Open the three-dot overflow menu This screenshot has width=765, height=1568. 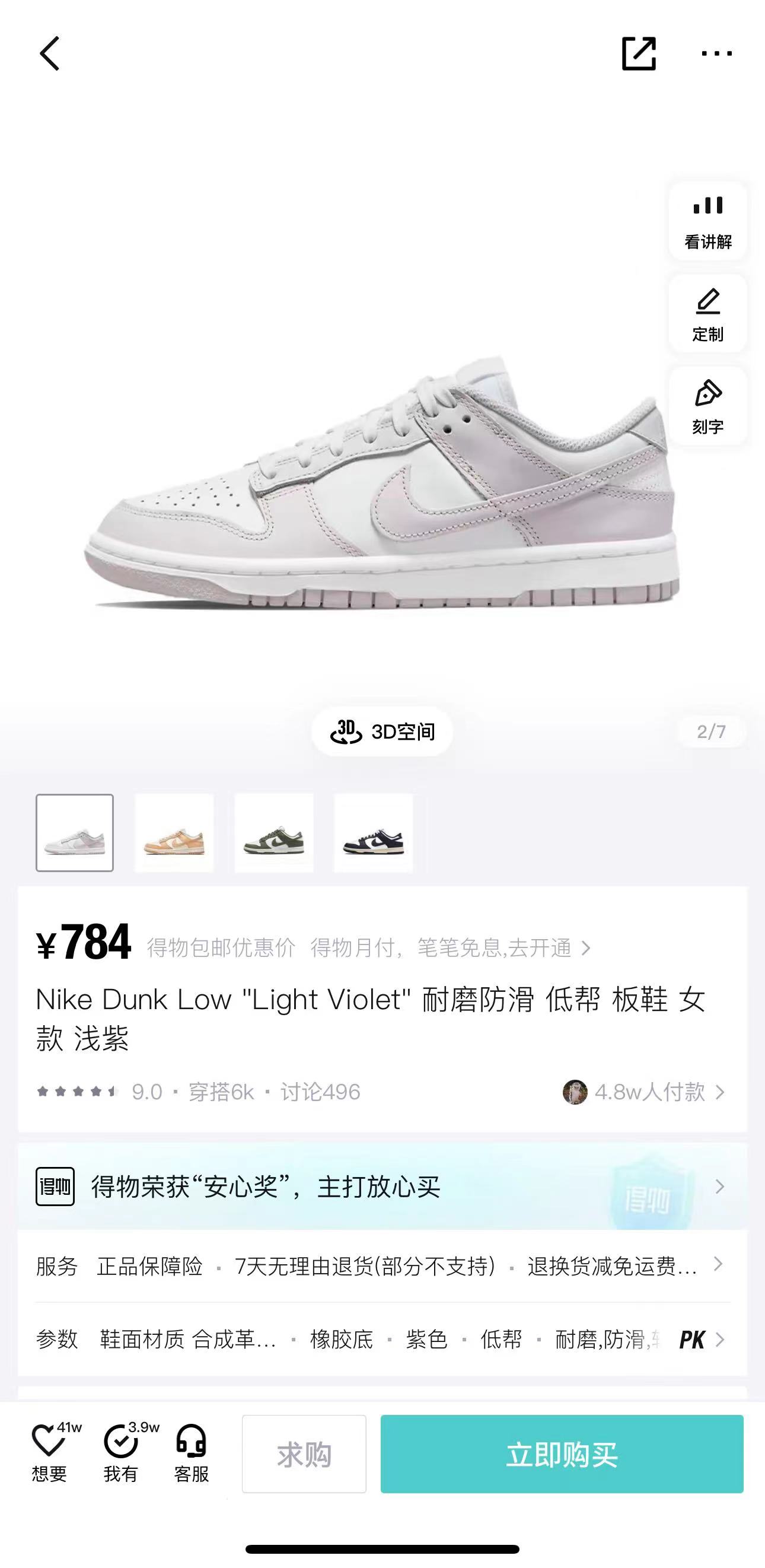pyautogui.click(x=716, y=53)
